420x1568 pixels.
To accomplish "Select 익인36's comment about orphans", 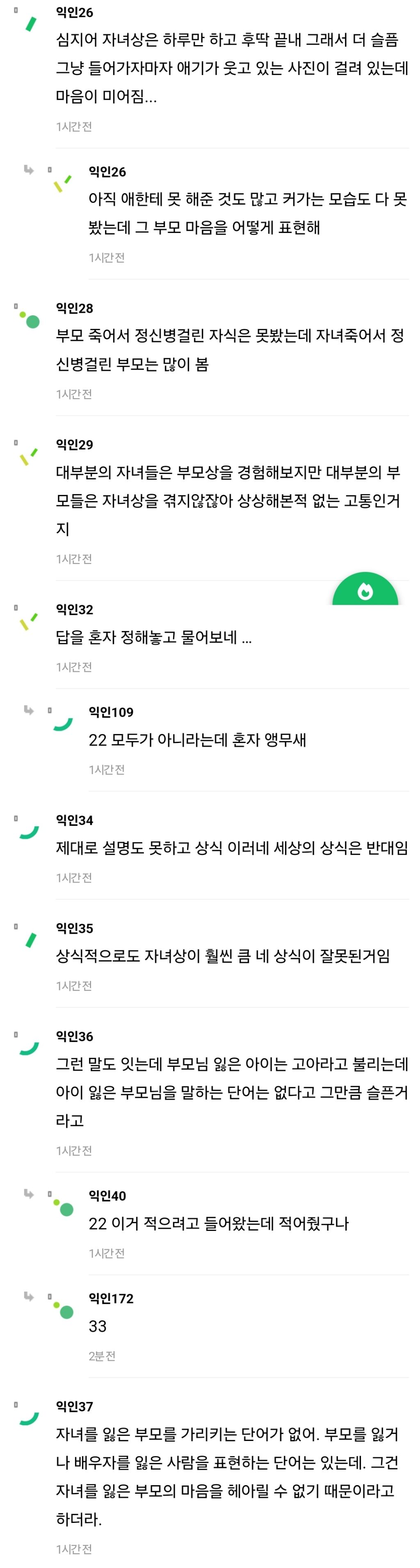I will [231, 1092].
